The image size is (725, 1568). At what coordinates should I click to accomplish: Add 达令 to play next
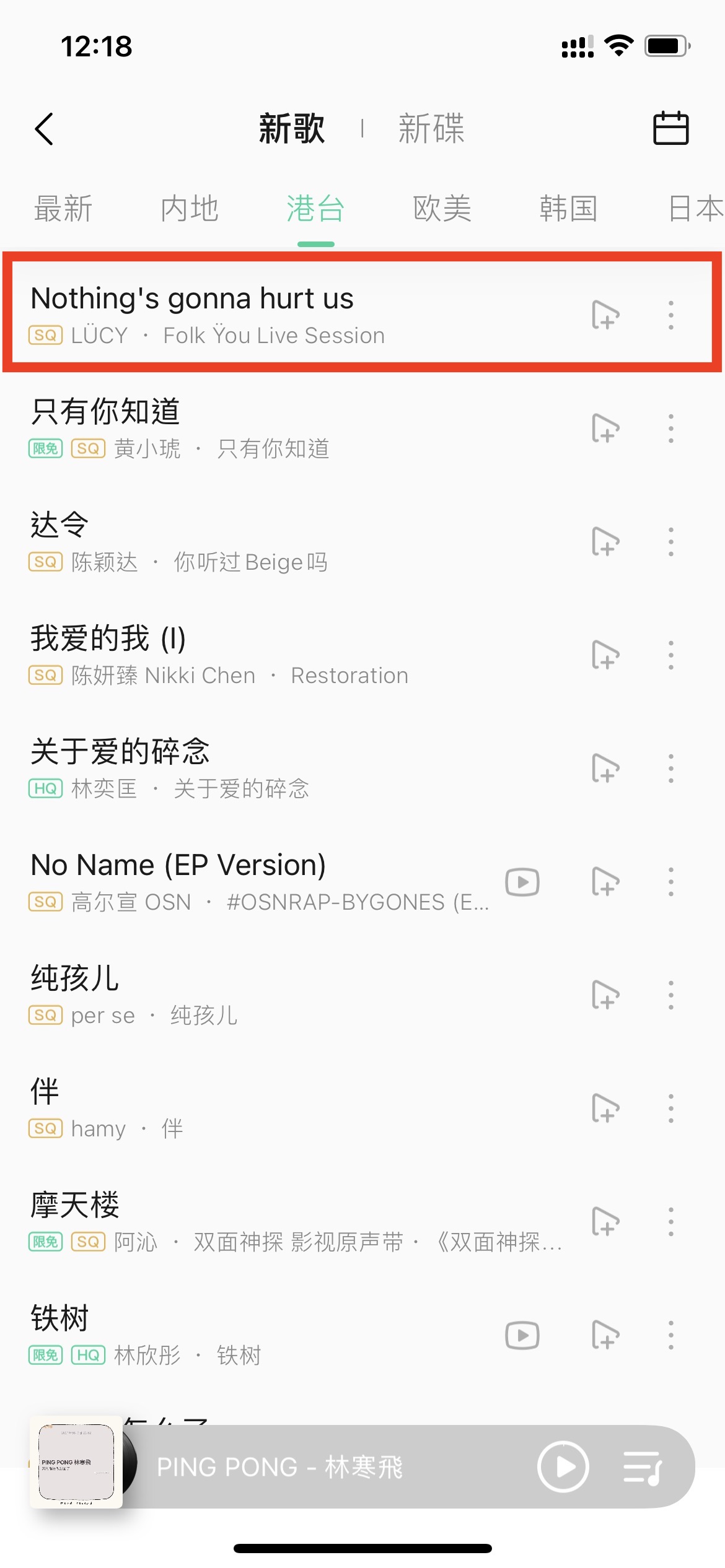point(605,542)
